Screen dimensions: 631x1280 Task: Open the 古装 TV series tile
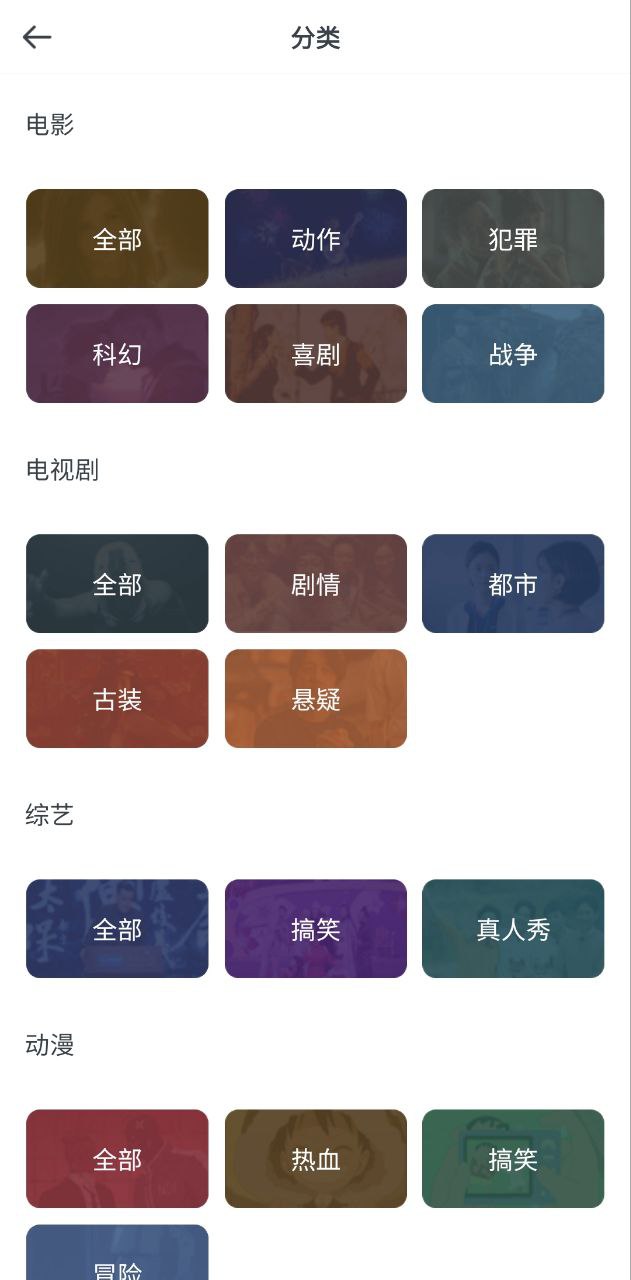pyautogui.click(x=117, y=699)
